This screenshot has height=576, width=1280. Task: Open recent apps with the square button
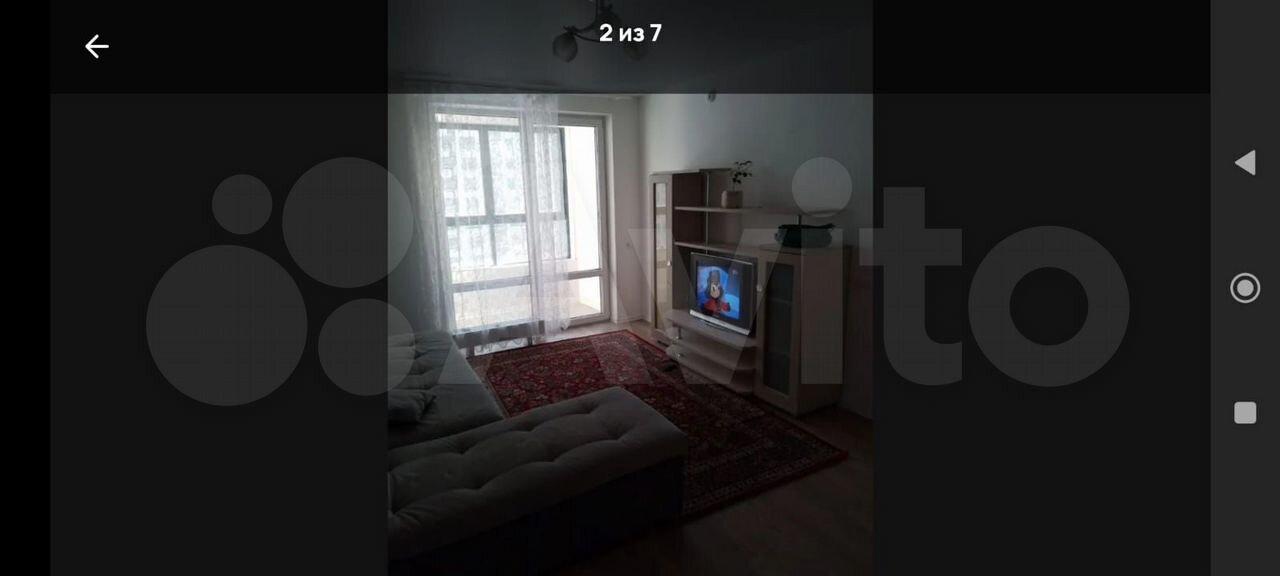(1245, 413)
